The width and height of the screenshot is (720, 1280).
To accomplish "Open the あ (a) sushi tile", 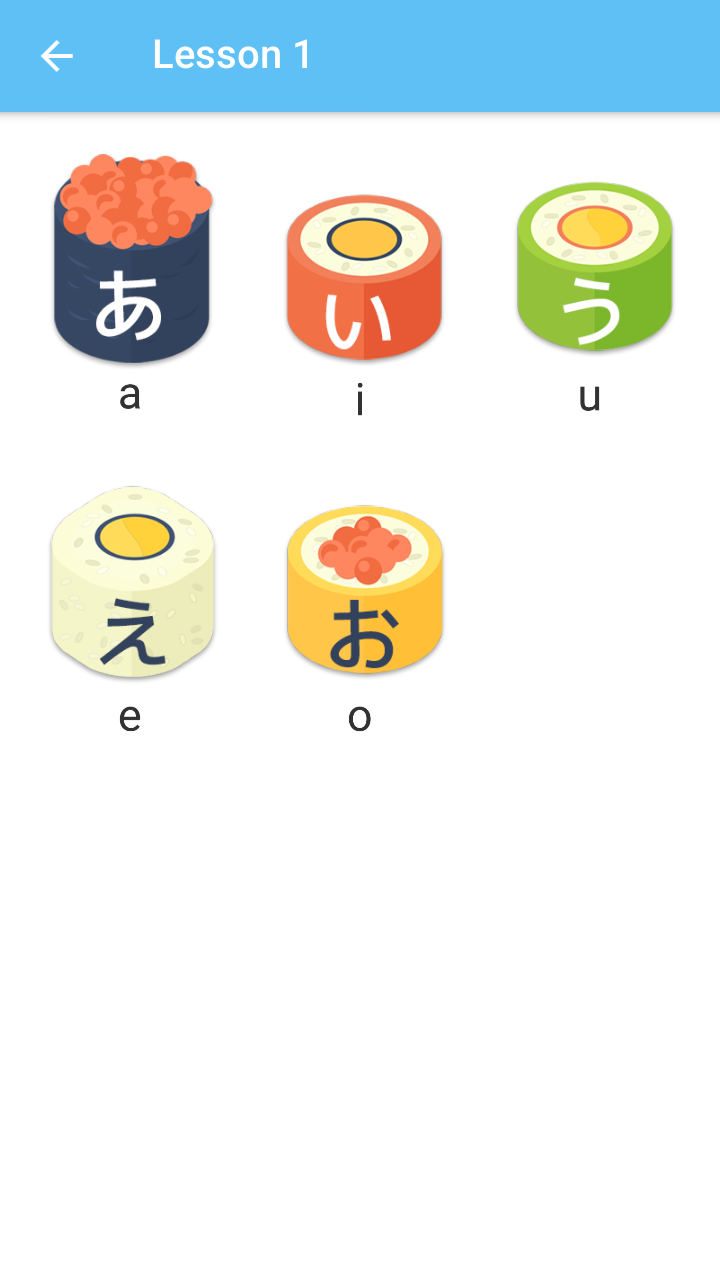I will pos(131,259).
